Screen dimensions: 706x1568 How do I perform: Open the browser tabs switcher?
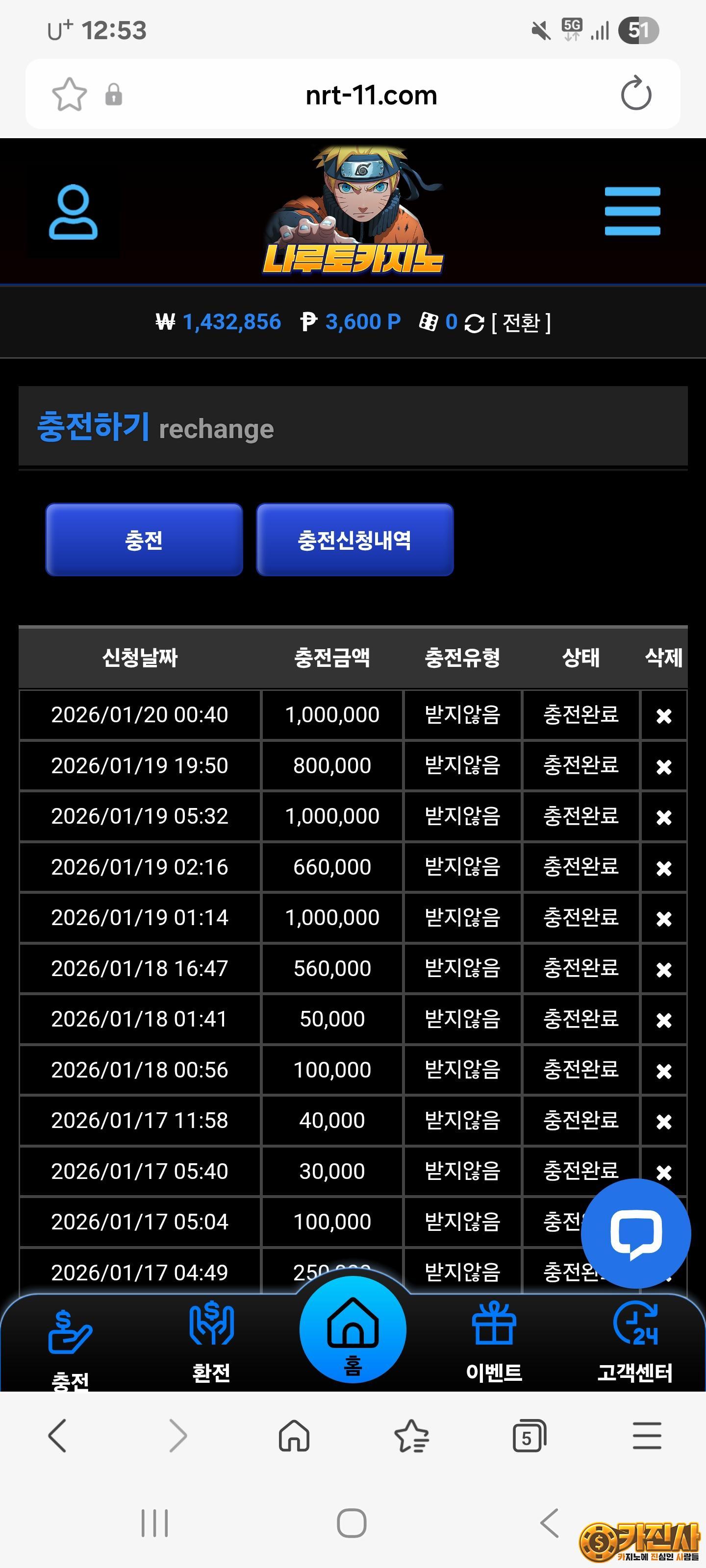[x=529, y=1437]
